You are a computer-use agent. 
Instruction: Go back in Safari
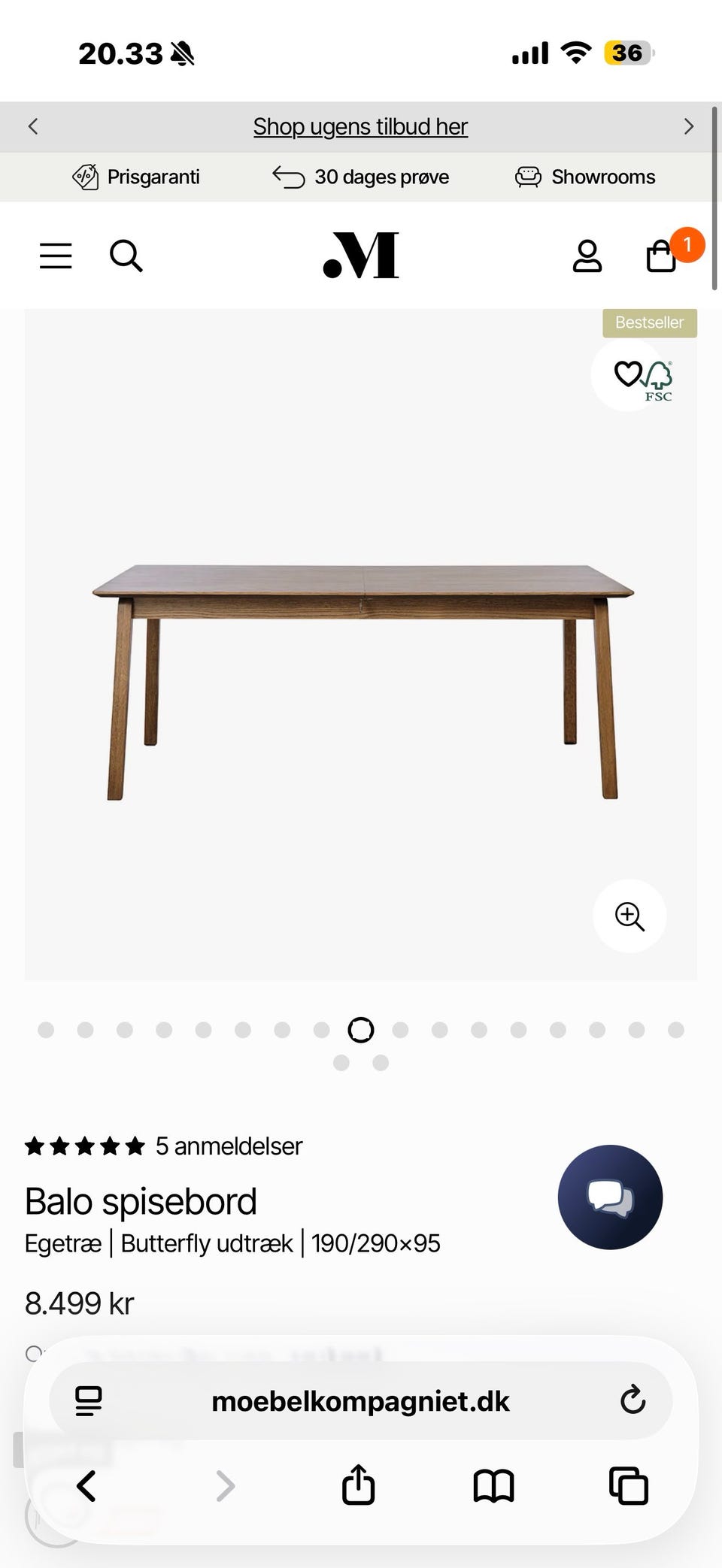click(87, 1485)
